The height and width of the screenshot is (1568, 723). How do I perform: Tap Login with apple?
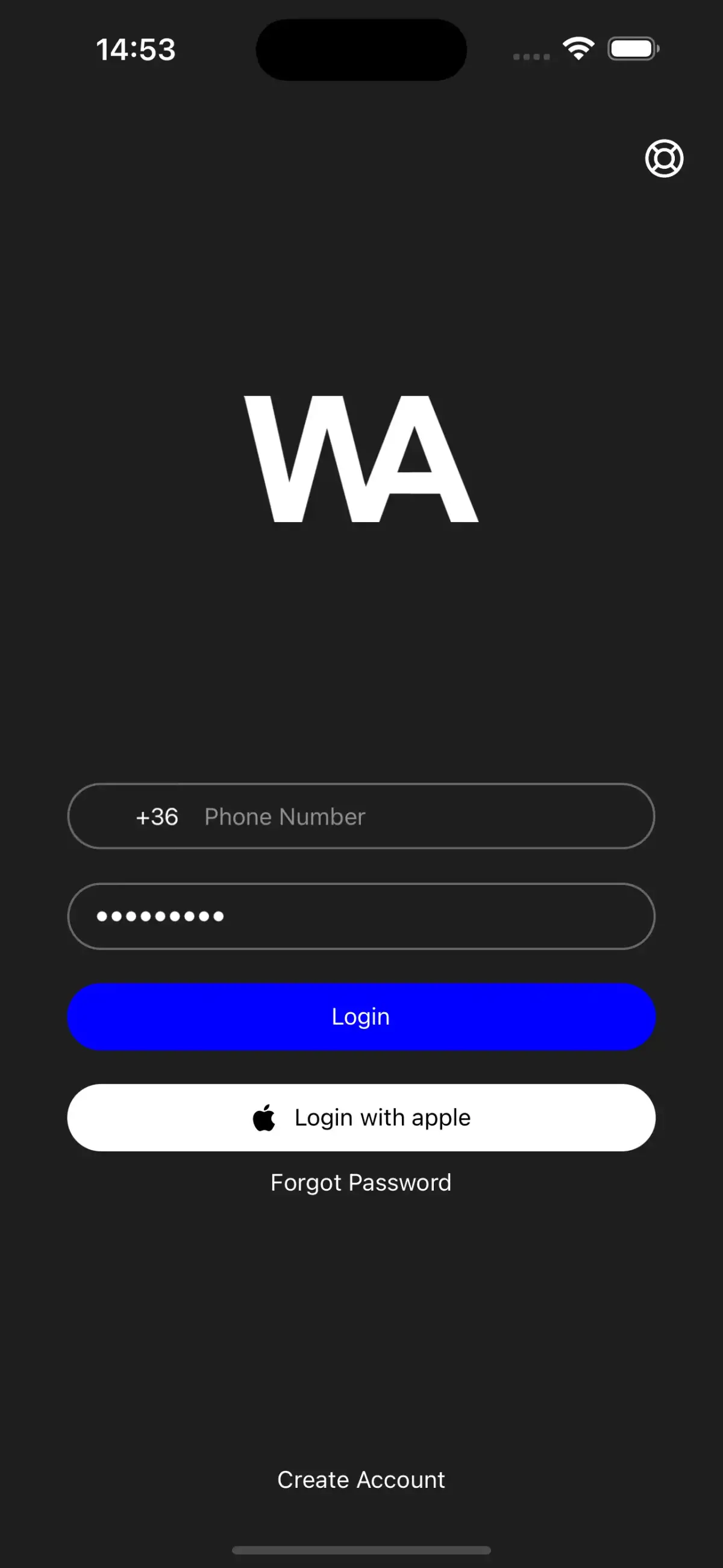click(361, 1117)
